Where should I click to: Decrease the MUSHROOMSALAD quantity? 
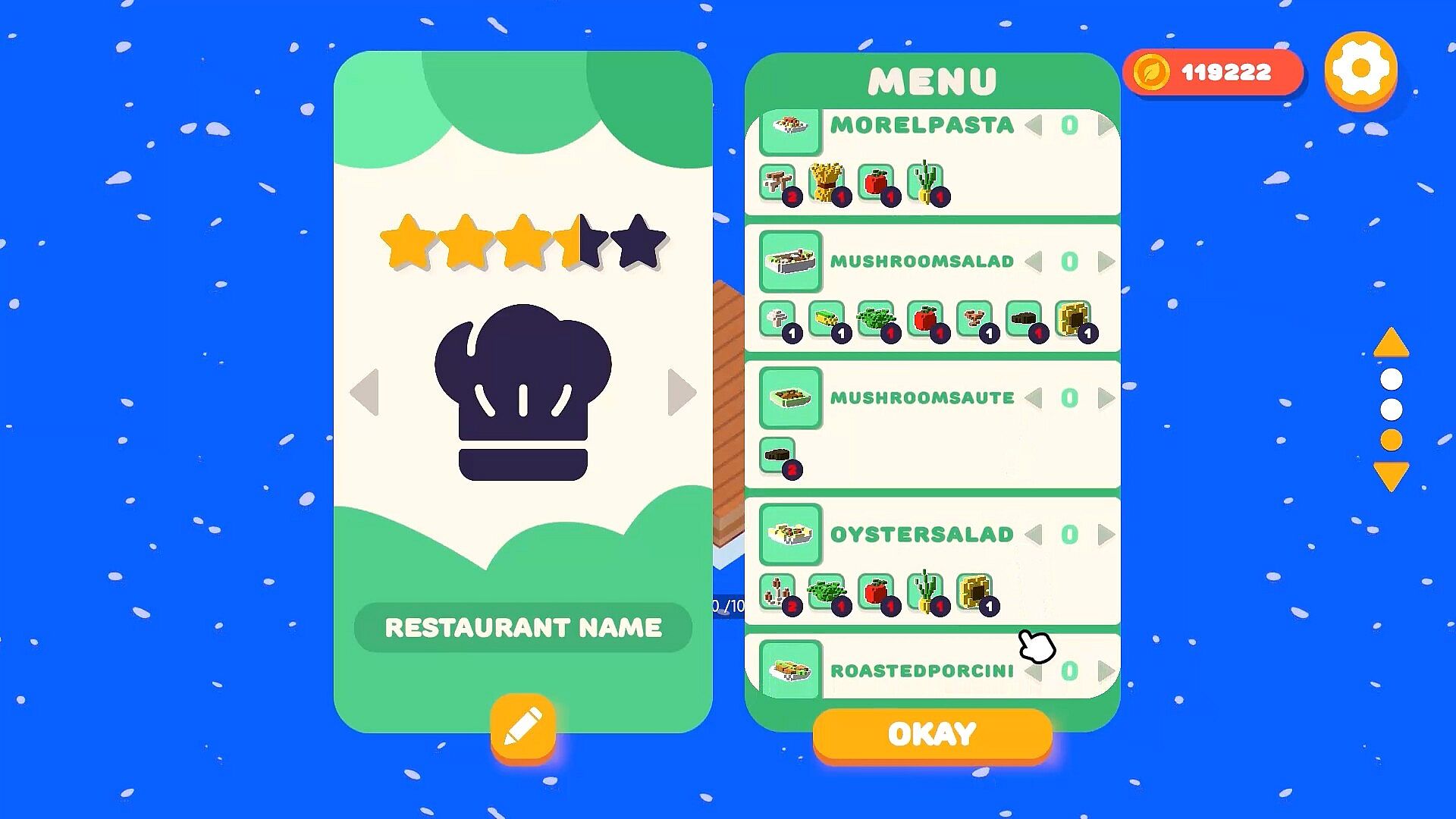(1034, 262)
